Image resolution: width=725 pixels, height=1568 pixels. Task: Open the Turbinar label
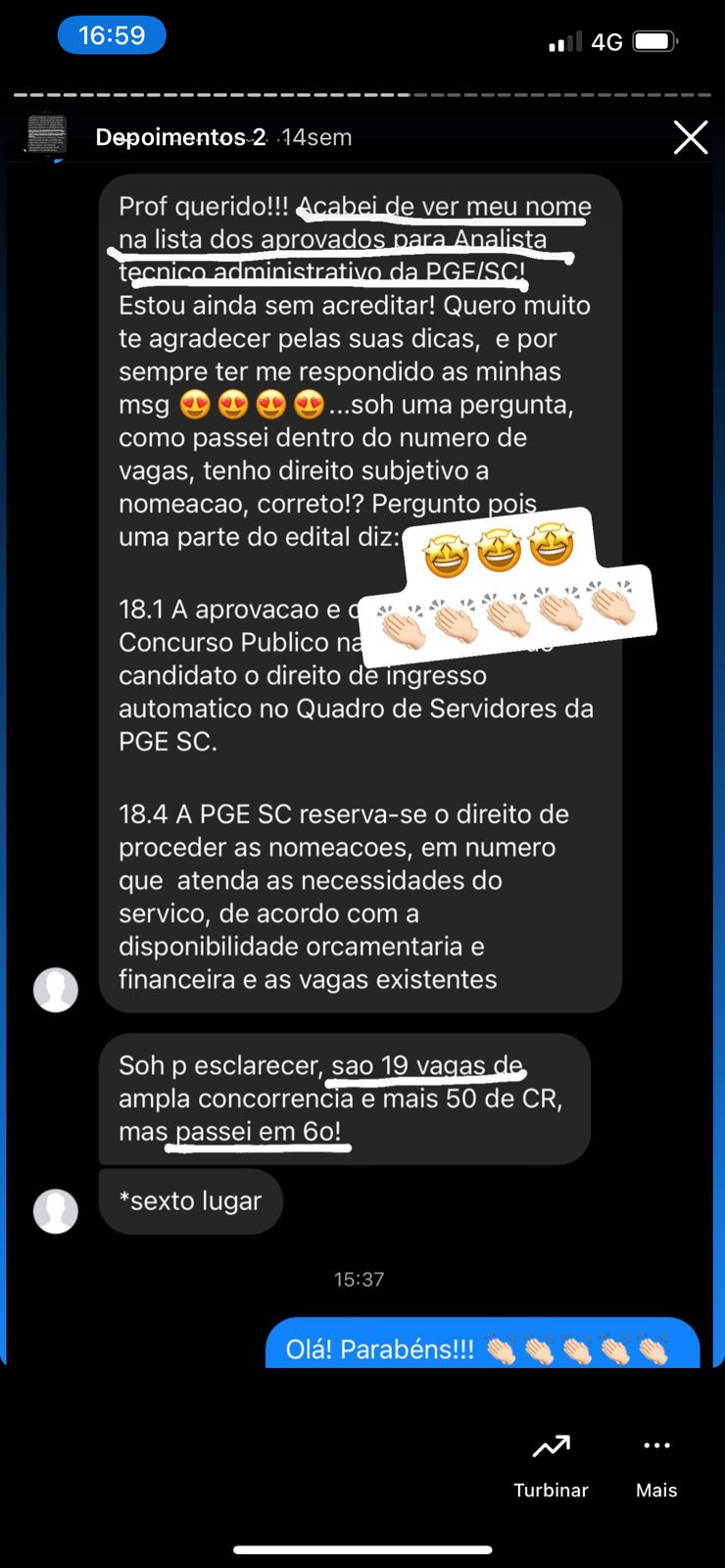point(550,1490)
